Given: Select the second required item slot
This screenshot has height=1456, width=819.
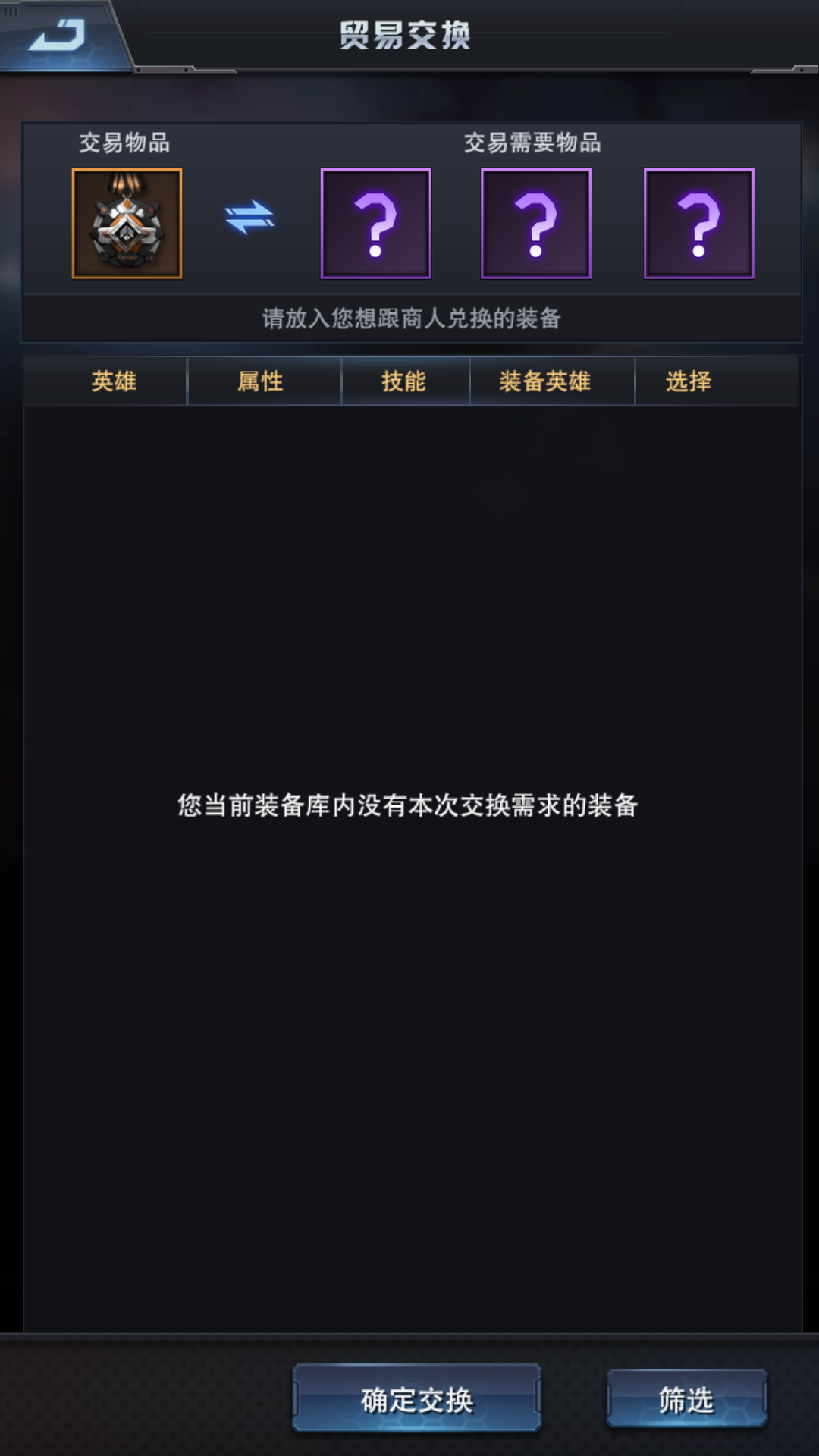Looking at the screenshot, I should 536,224.
